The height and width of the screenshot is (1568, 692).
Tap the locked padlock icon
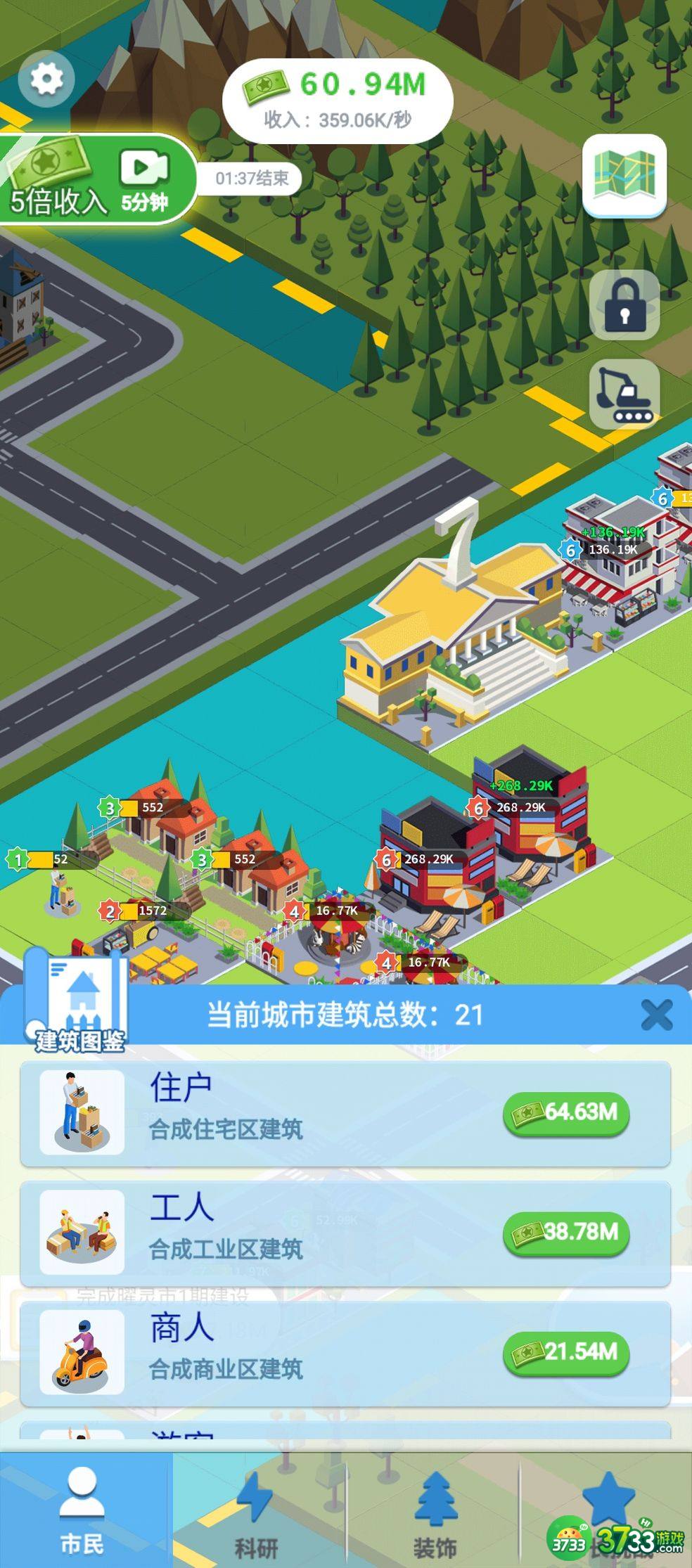coord(624,308)
